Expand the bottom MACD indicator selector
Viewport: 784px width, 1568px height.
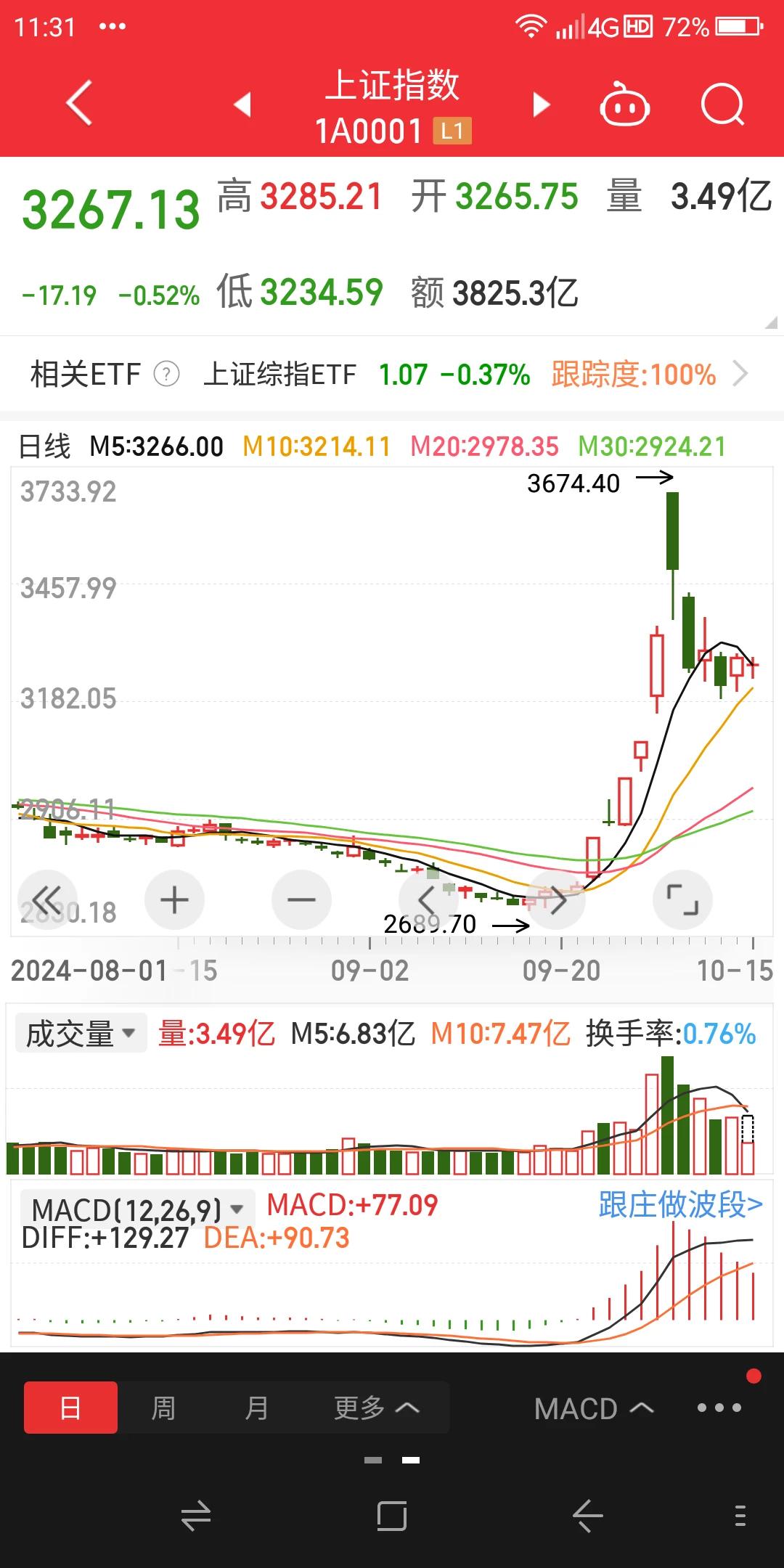(594, 1409)
